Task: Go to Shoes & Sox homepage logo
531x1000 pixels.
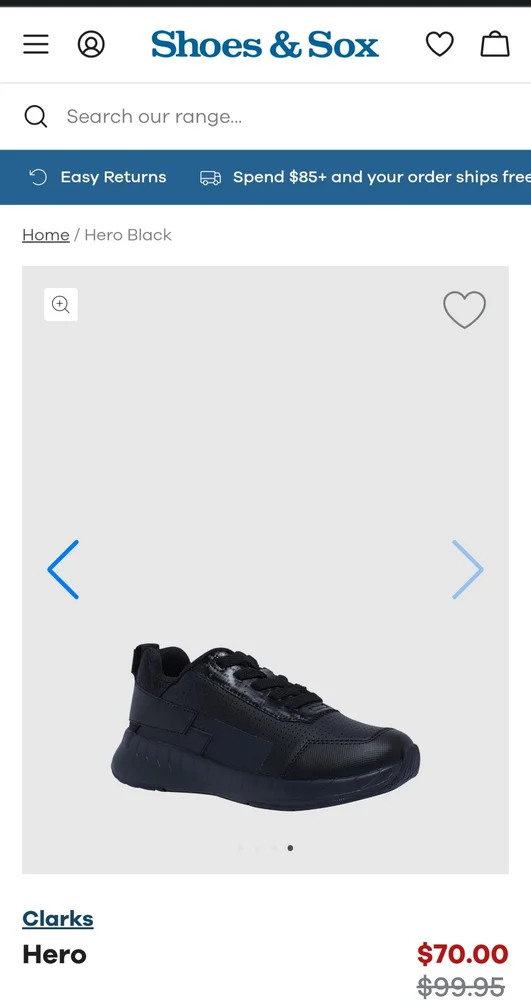Action: (x=265, y=45)
